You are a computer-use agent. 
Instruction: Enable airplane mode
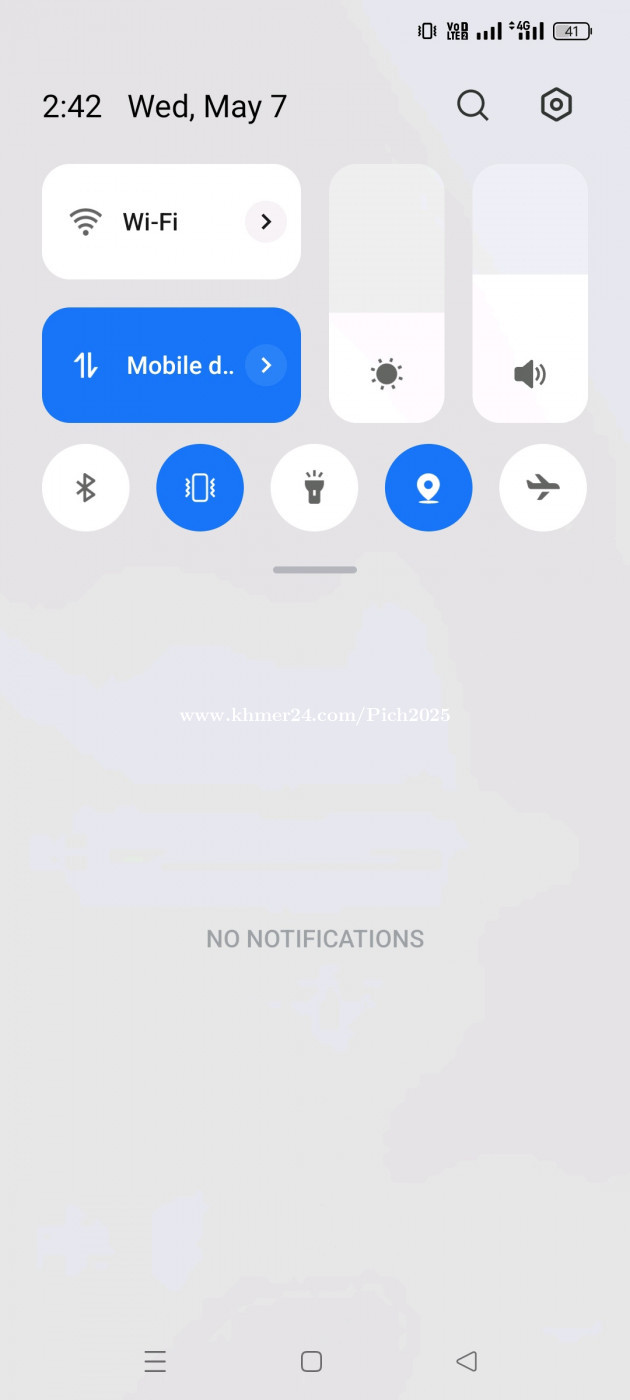pos(543,488)
